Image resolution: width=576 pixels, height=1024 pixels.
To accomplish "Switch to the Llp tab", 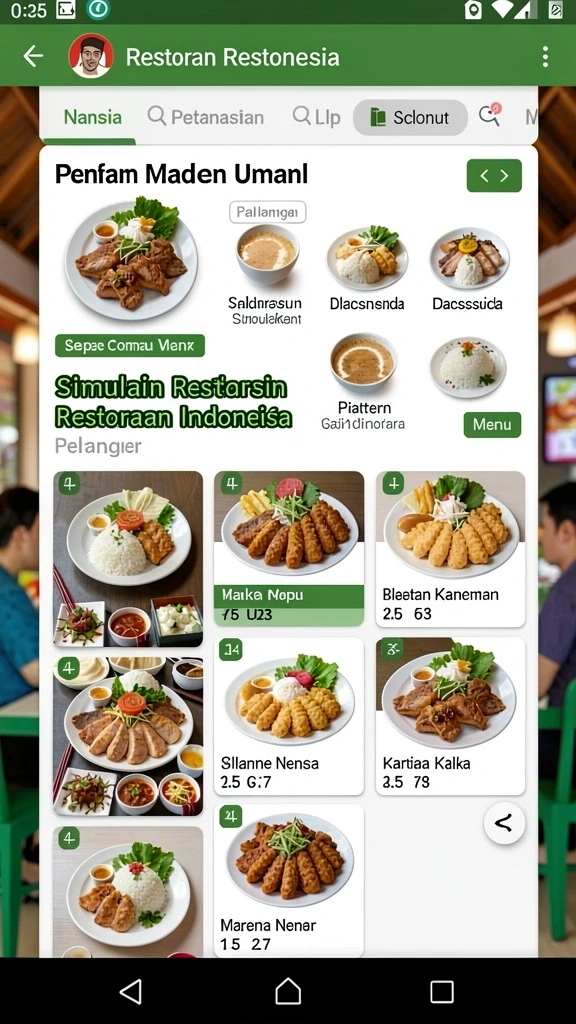I will [x=317, y=118].
